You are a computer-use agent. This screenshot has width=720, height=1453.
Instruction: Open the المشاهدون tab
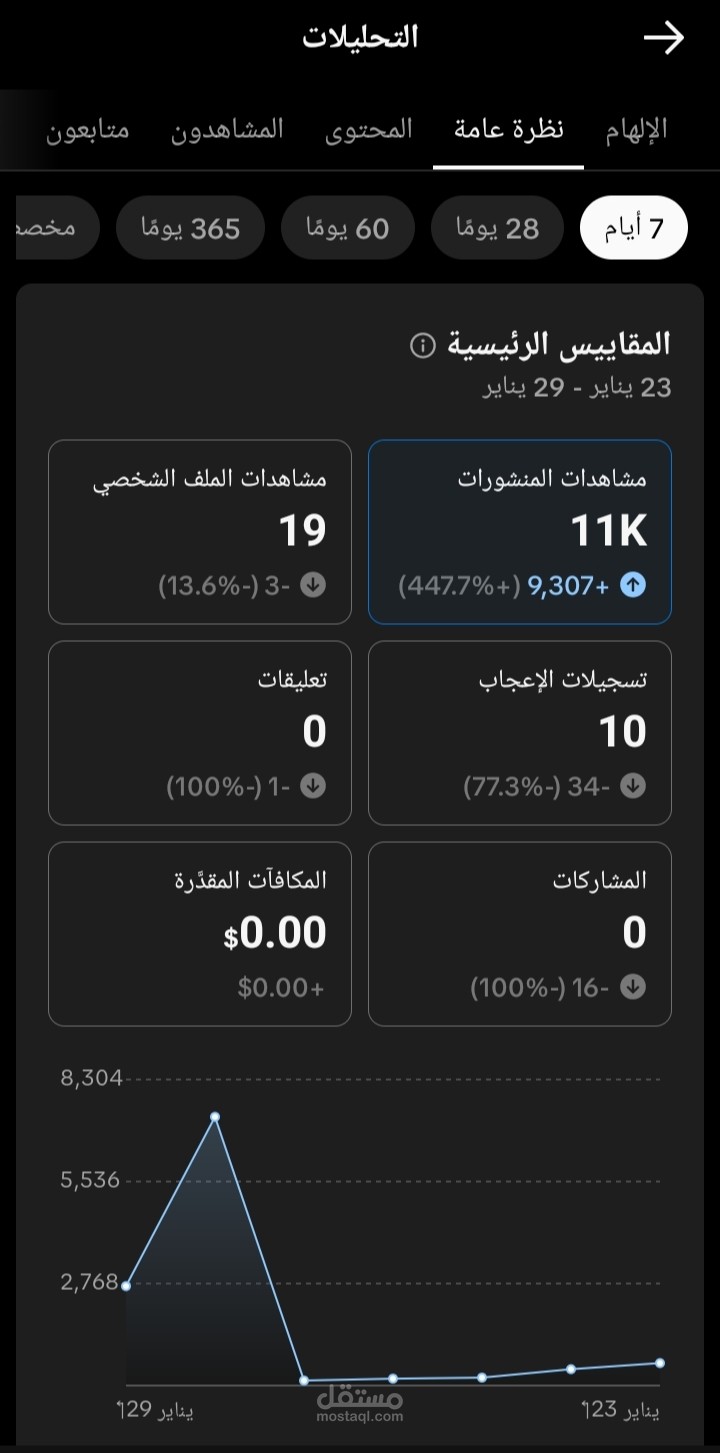pos(227,130)
